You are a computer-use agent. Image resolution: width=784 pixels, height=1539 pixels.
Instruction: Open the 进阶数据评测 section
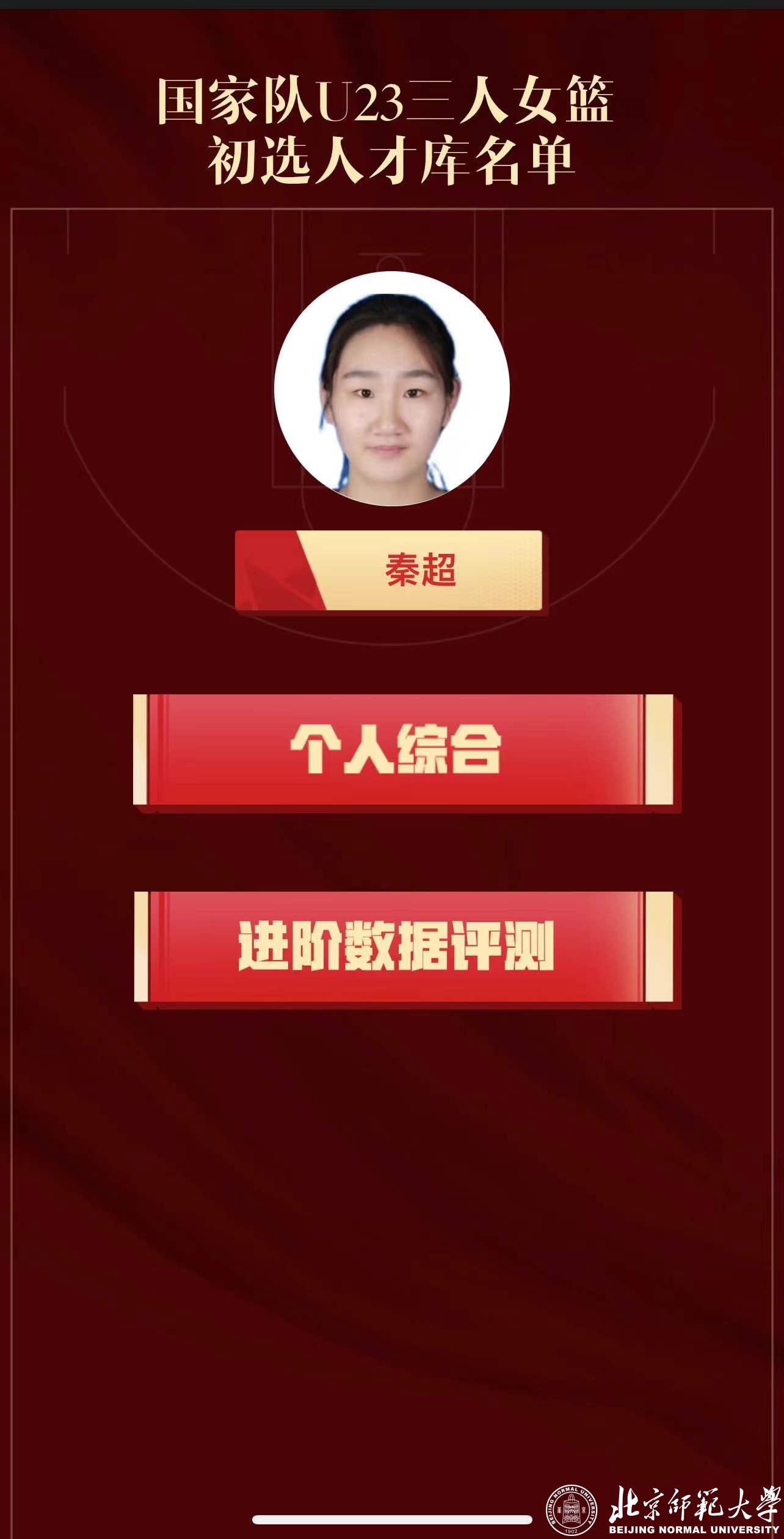tap(403, 947)
